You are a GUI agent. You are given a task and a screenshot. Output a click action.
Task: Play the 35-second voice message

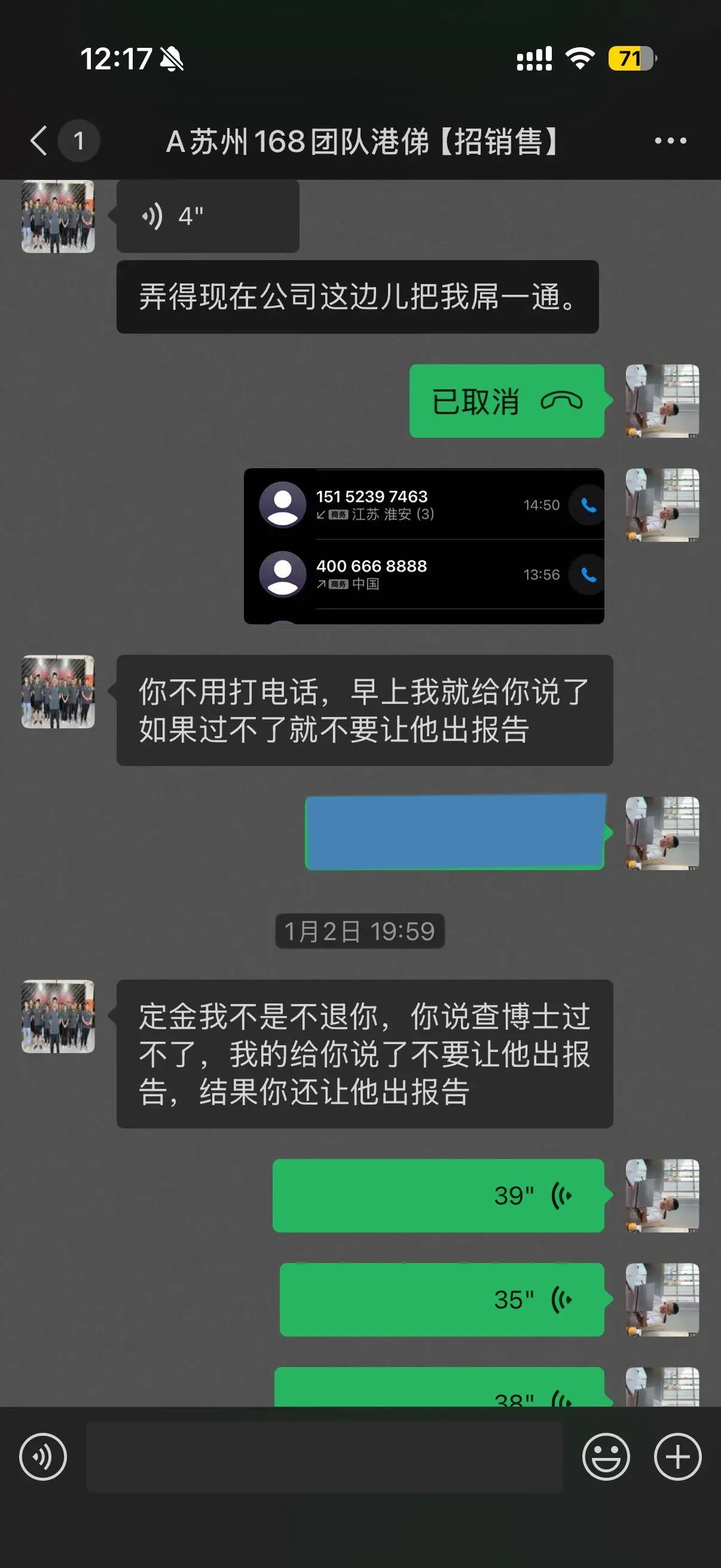(x=442, y=1299)
